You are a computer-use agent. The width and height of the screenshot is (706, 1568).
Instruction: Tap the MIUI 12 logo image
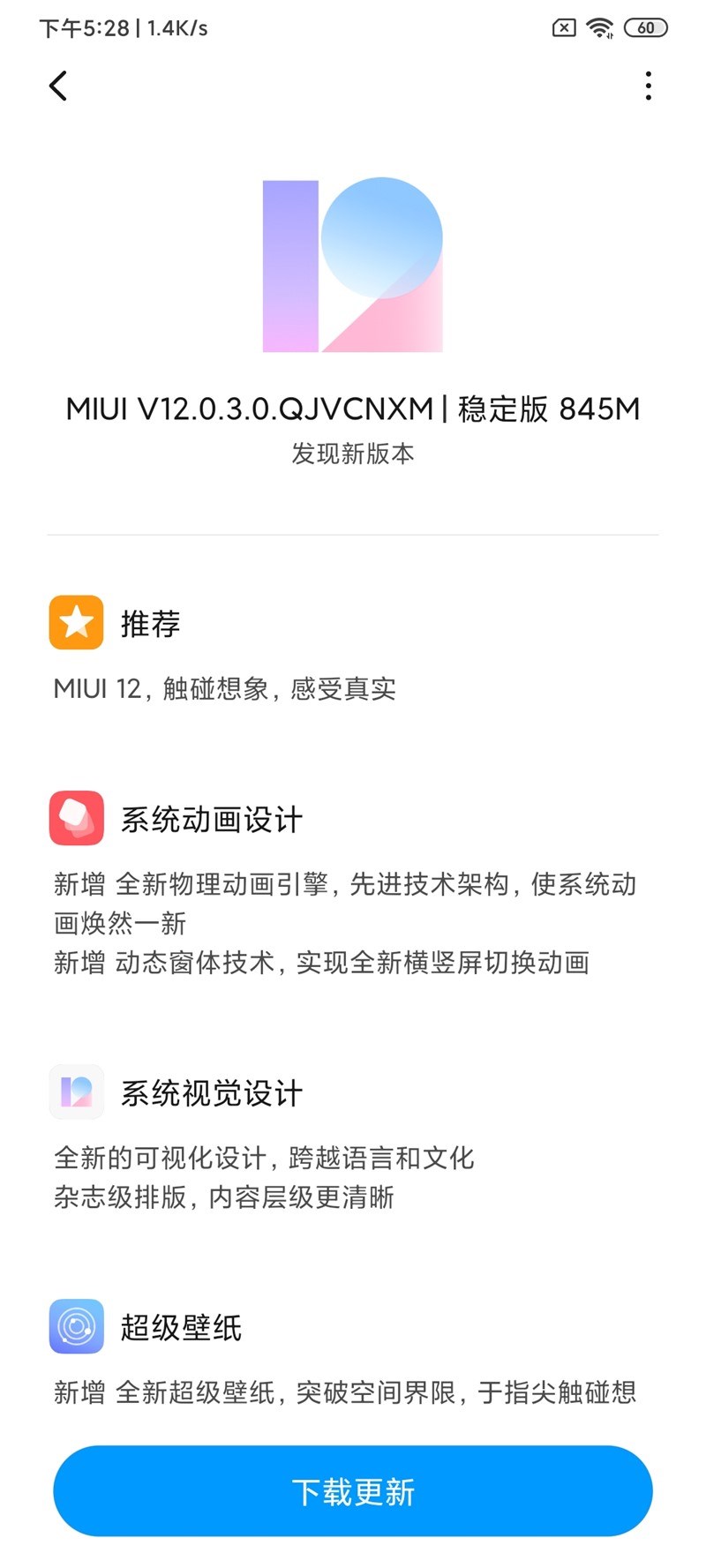351,265
